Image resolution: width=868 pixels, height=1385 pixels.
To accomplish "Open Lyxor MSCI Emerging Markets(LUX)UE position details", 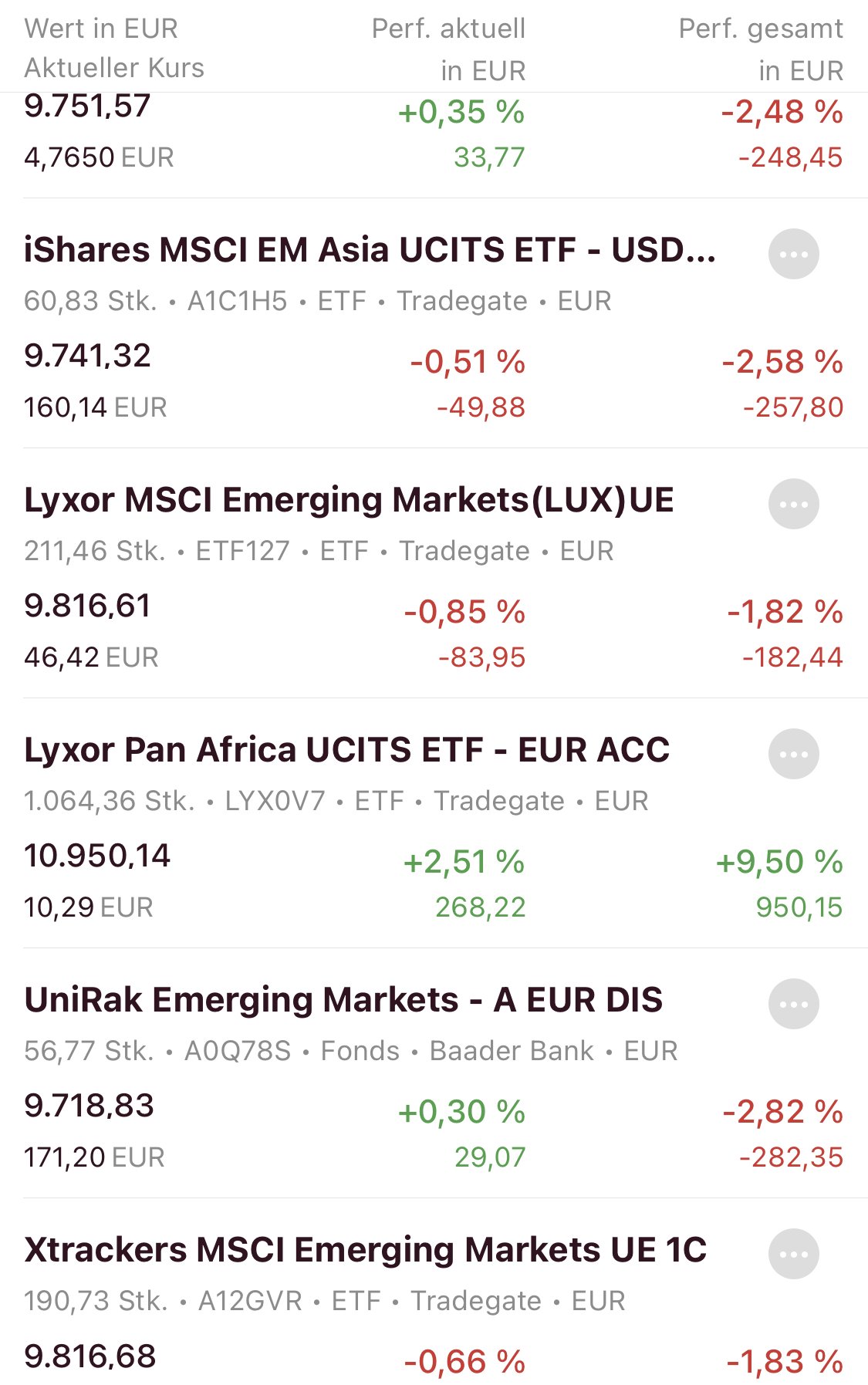I will coord(349,500).
